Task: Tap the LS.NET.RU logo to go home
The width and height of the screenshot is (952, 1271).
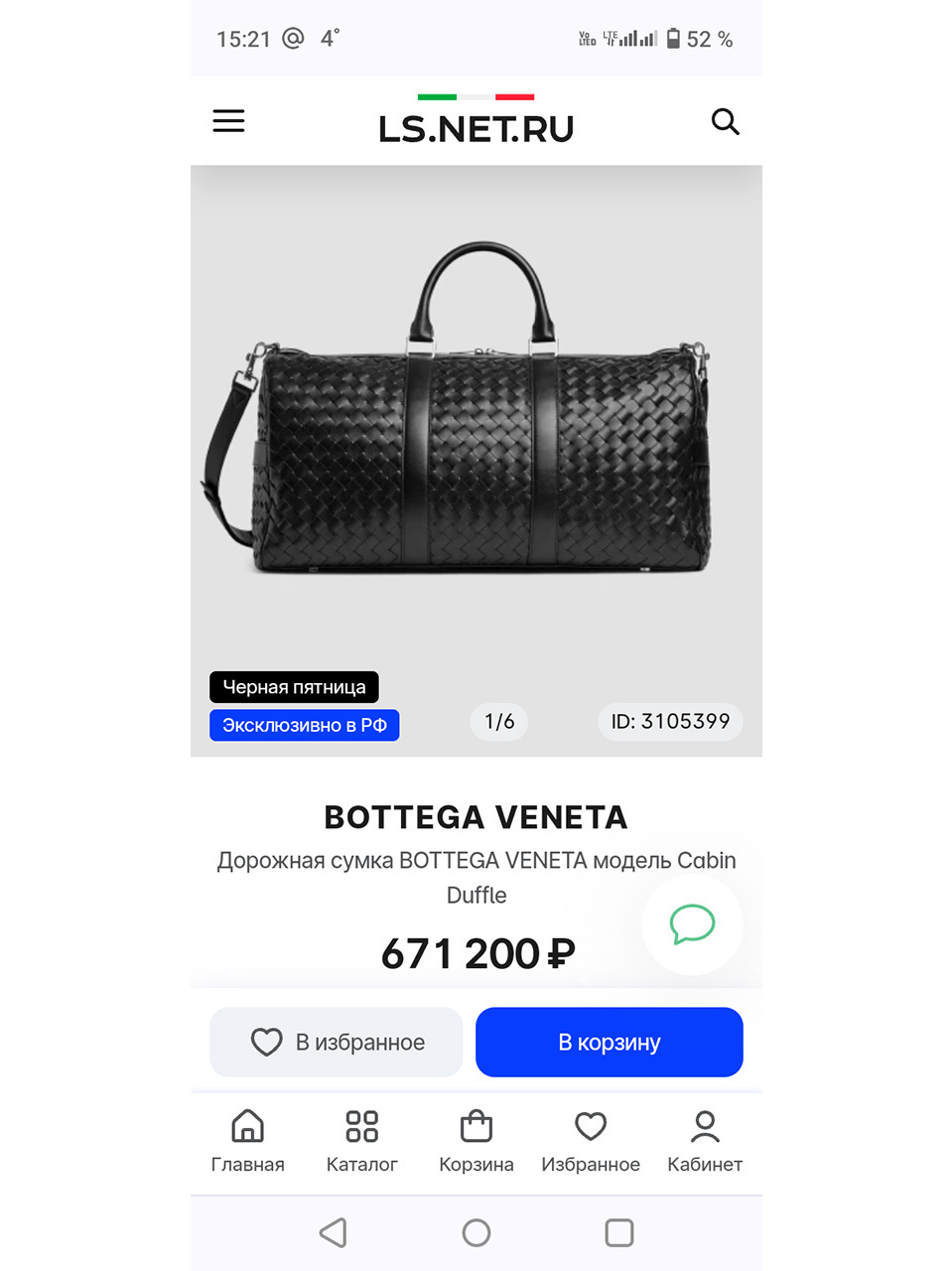Action: point(476,122)
